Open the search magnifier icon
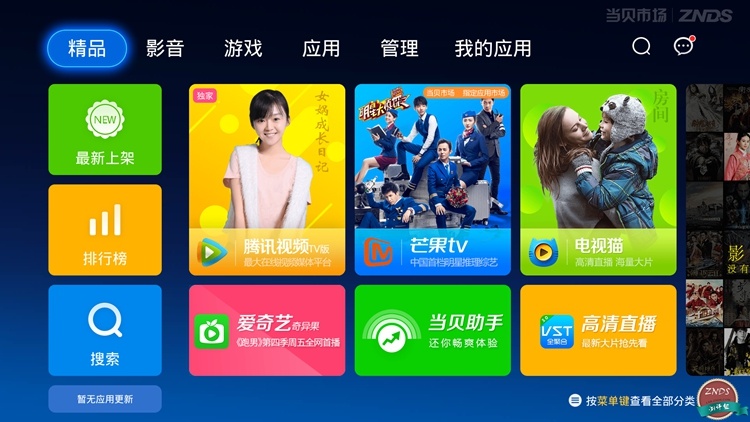Image resolution: width=750 pixels, height=422 pixels. (x=642, y=47)
